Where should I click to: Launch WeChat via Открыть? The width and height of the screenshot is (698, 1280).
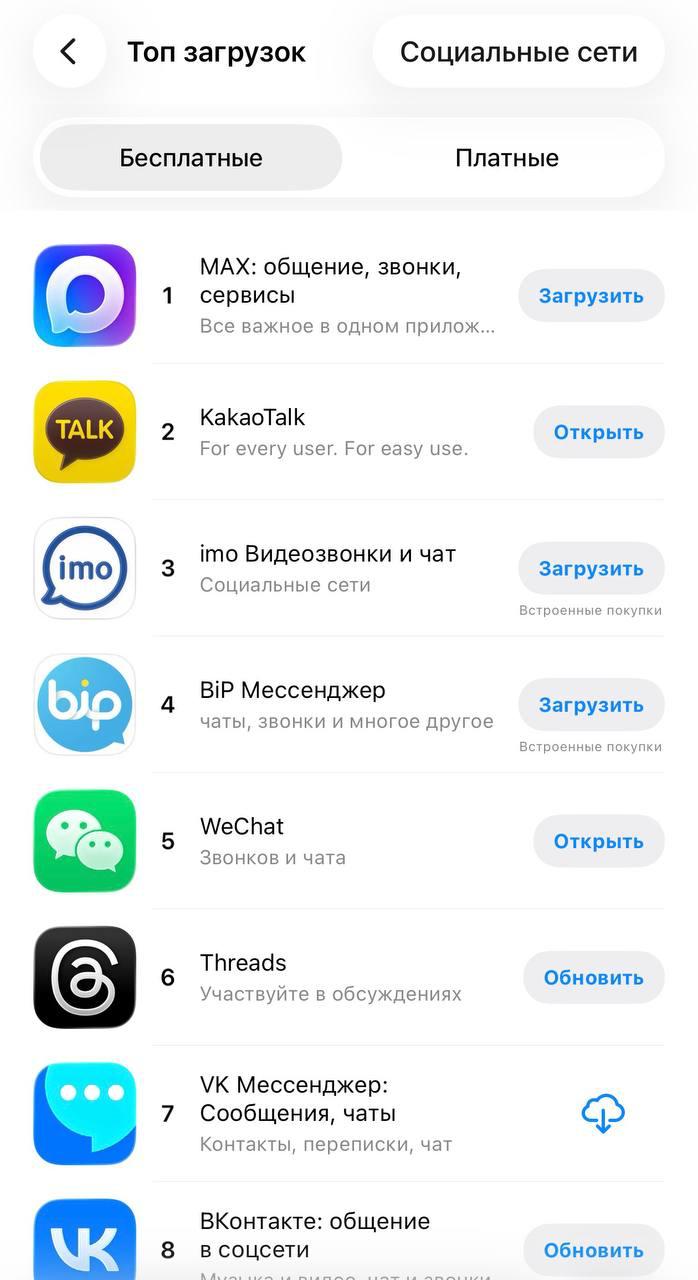tap(598, 841)
